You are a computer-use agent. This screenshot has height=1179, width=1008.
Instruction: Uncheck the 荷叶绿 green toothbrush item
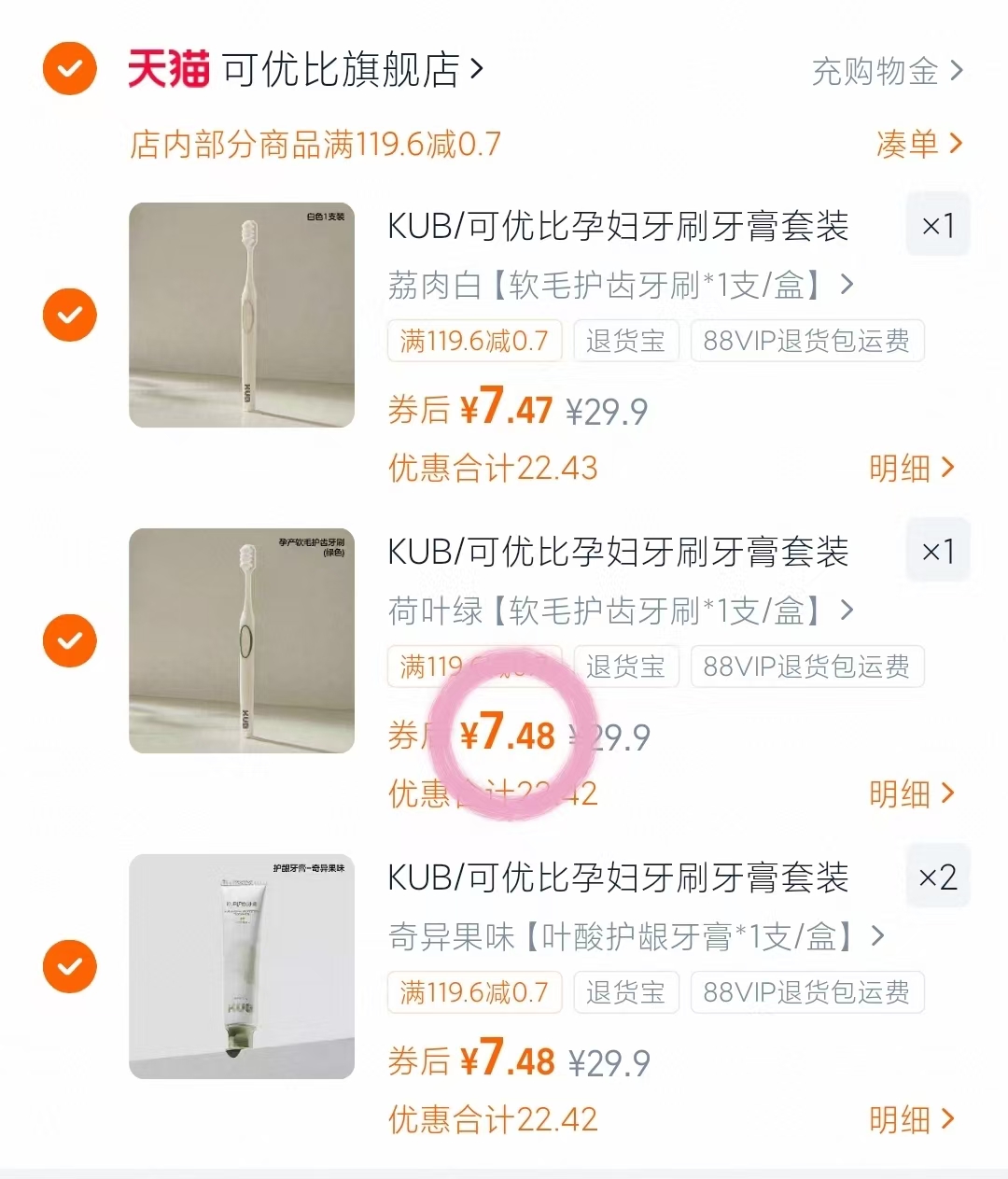point(69,640)
